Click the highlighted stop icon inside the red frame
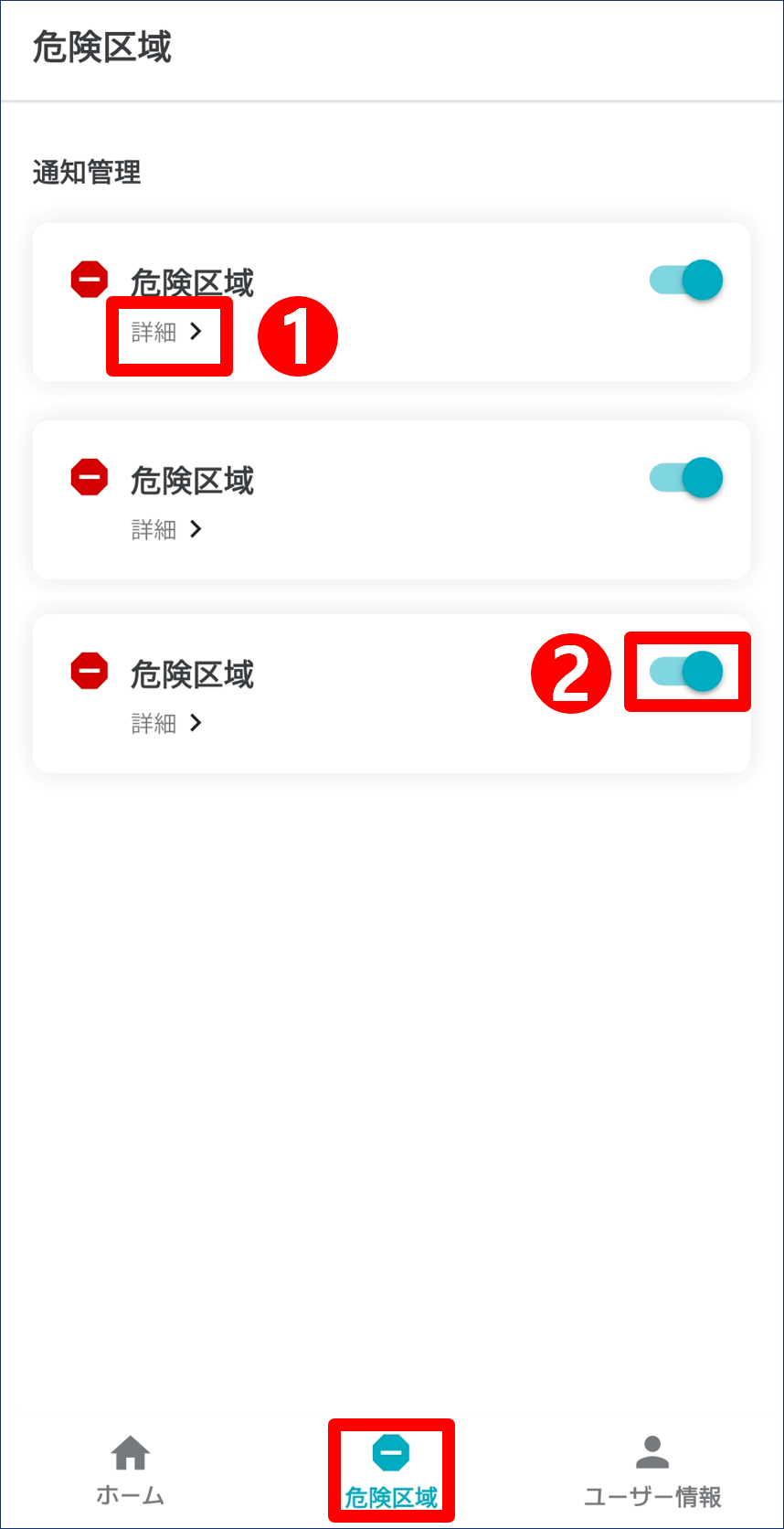 [391, 1453]
